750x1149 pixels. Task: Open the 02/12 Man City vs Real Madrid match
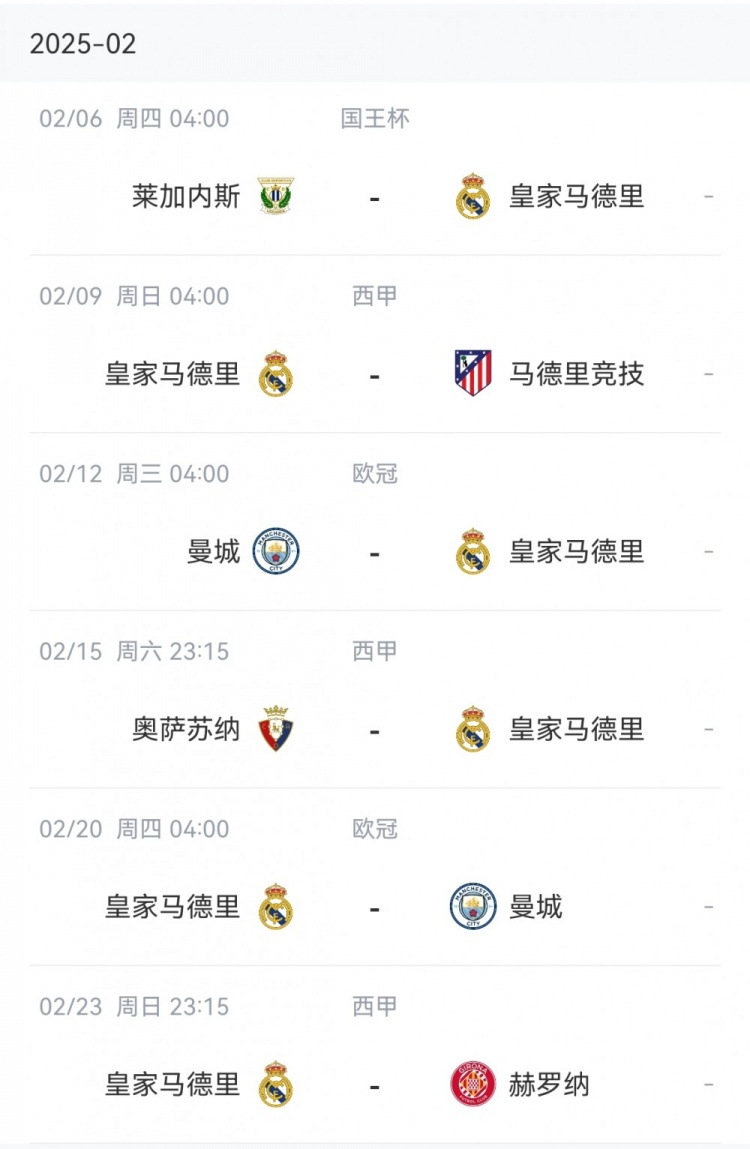[x=375, y=551]
